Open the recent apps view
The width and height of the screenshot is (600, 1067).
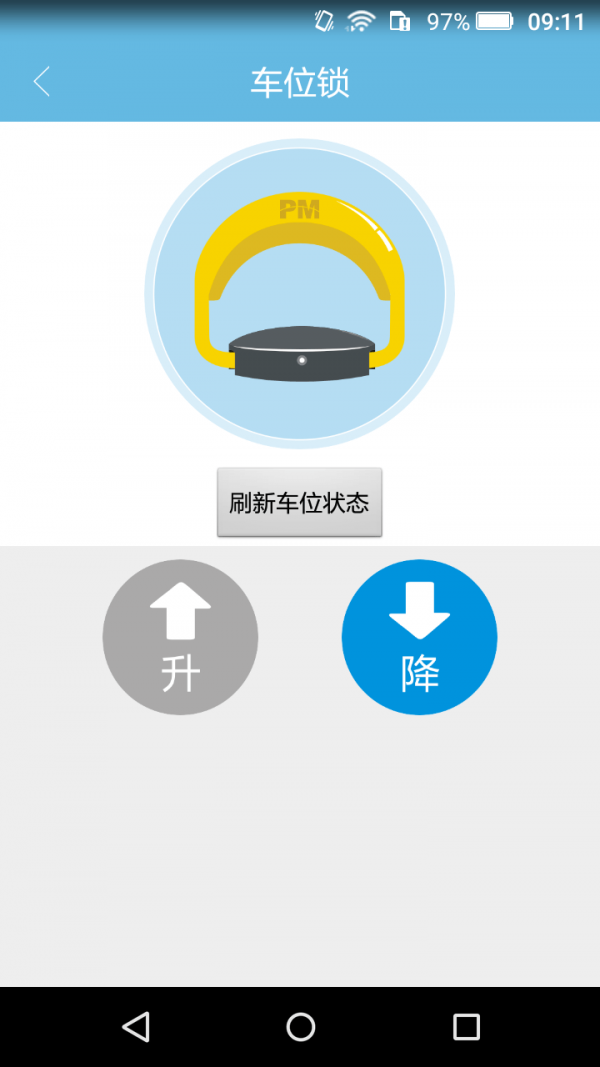tap(466, 1026)
